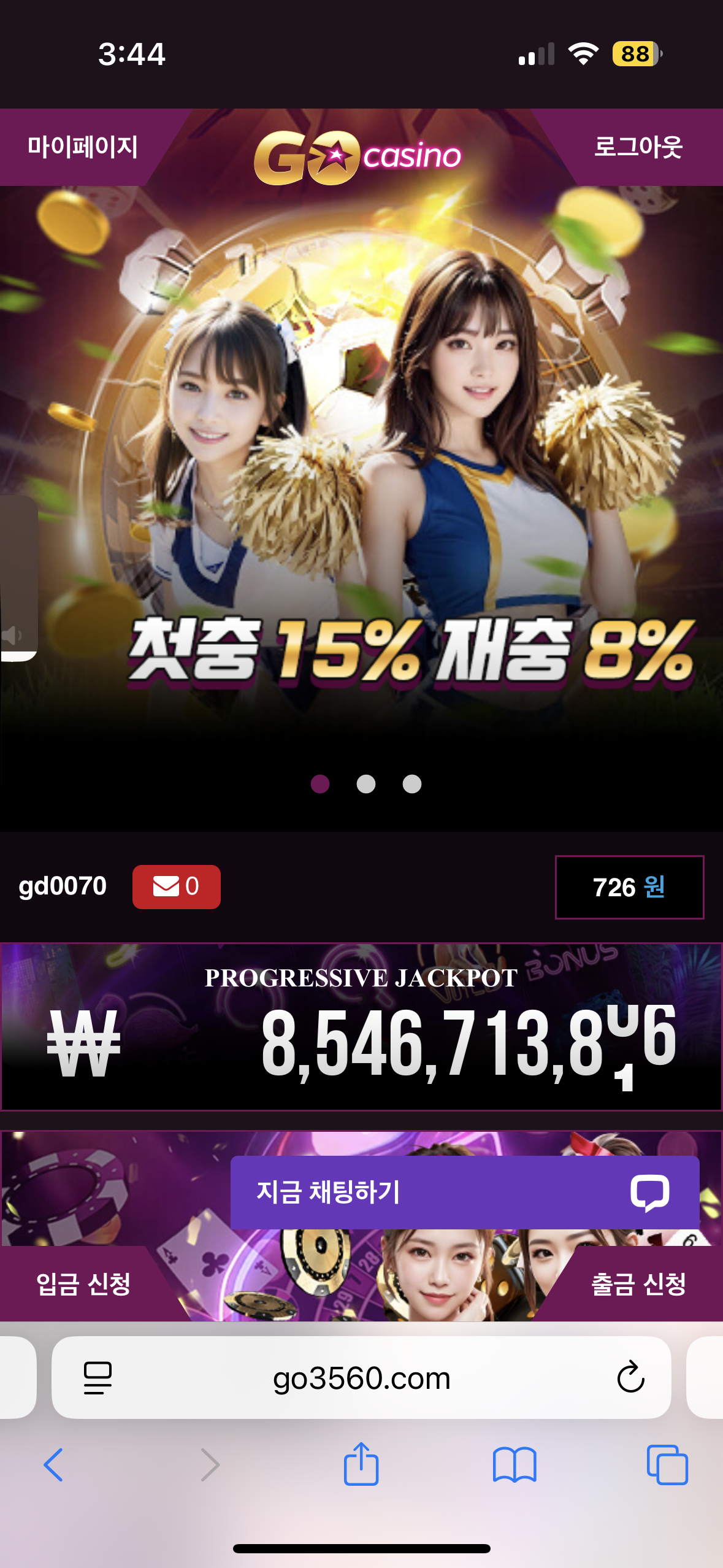Screen dimensions: 723x1568
Task: Tap the go3560.com address bar
Action: pos(361,1378)
